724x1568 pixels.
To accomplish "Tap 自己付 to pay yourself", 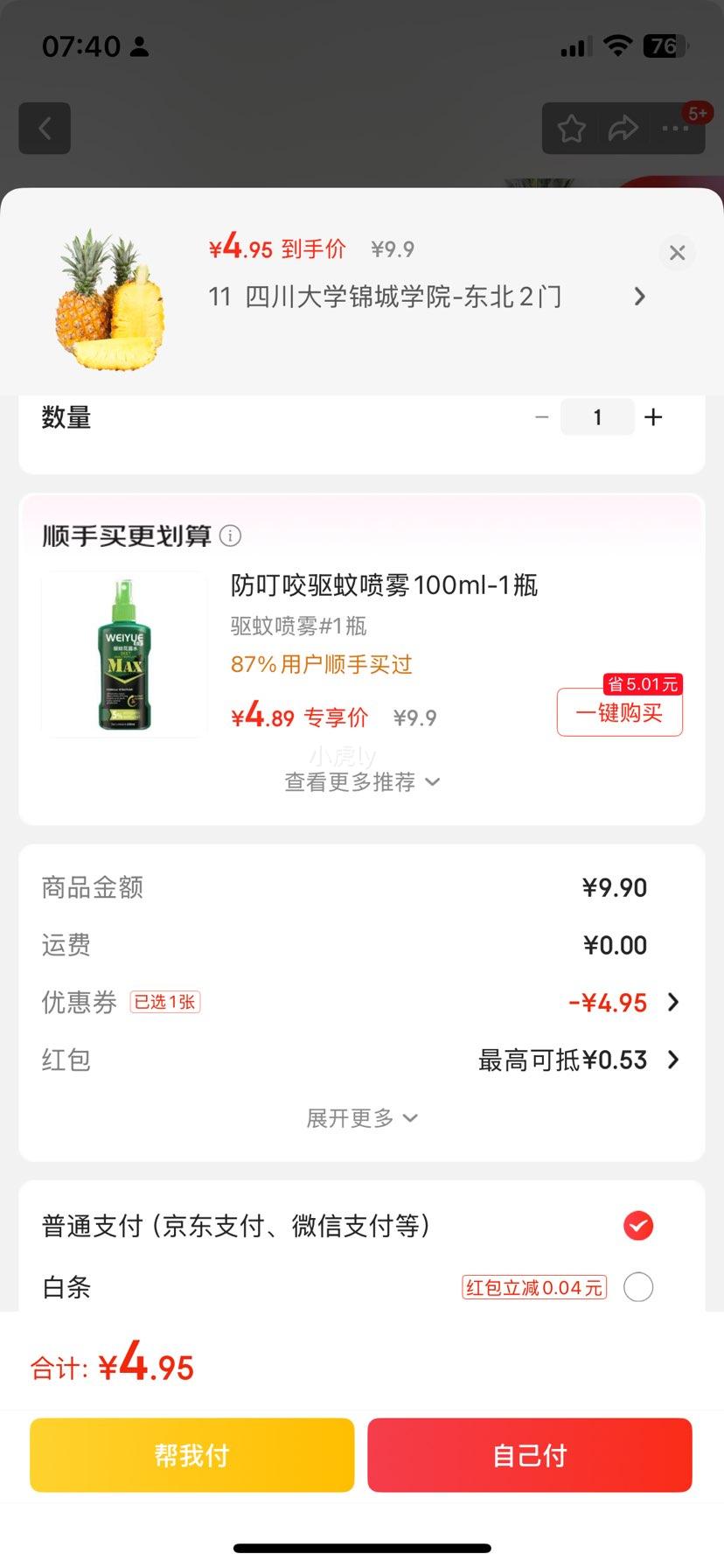I will point(529,1455).
